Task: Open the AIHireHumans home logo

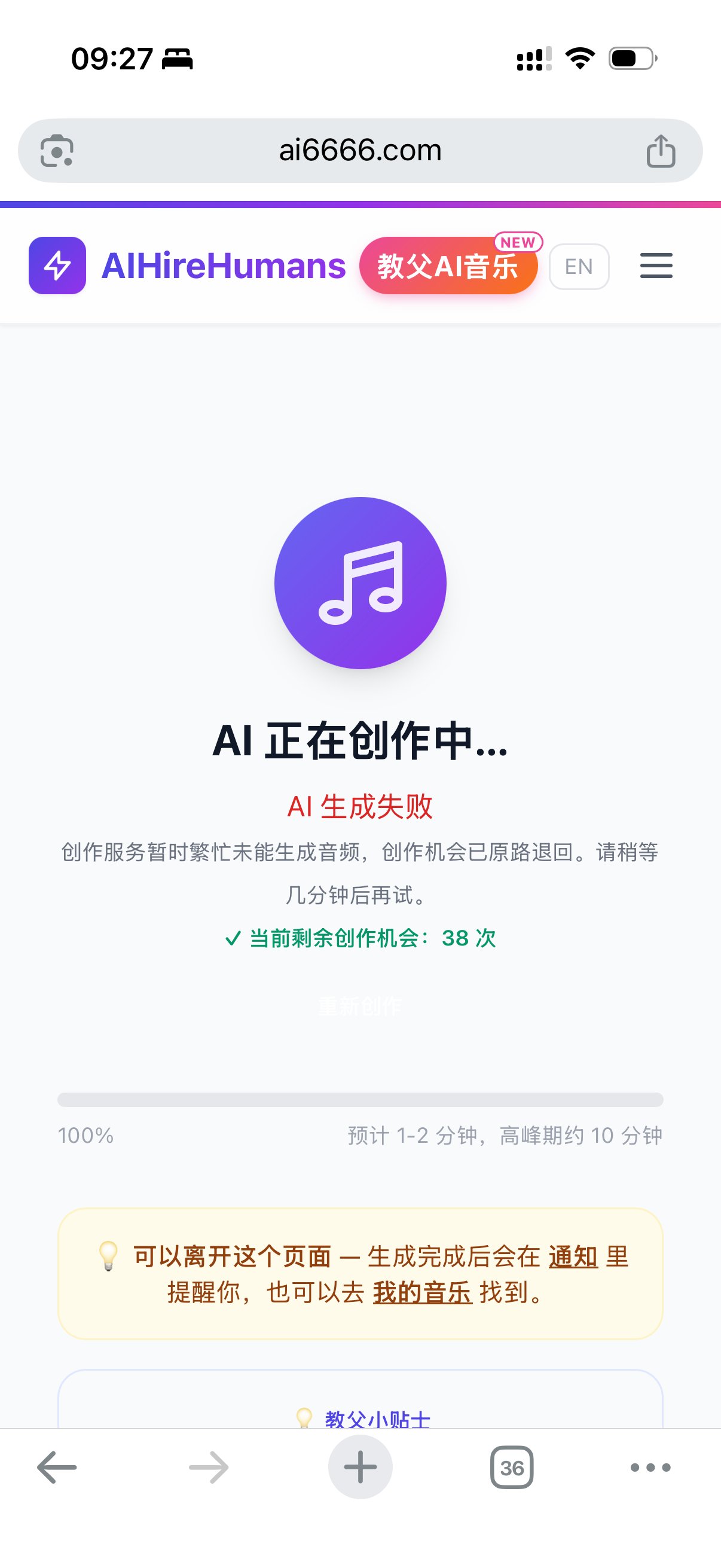Action: pos(187,266)
